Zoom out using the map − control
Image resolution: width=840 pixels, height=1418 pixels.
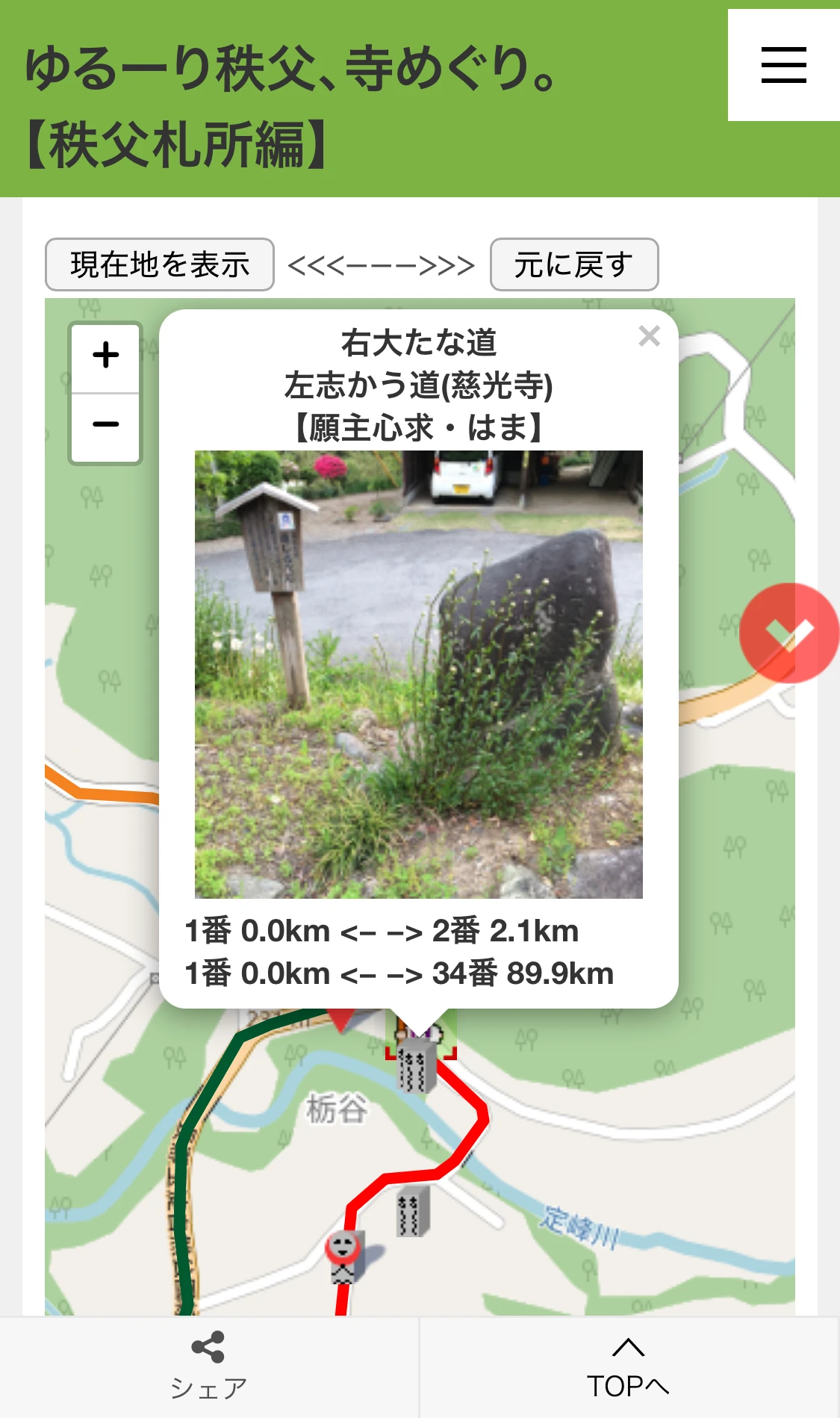coord(105,424)
